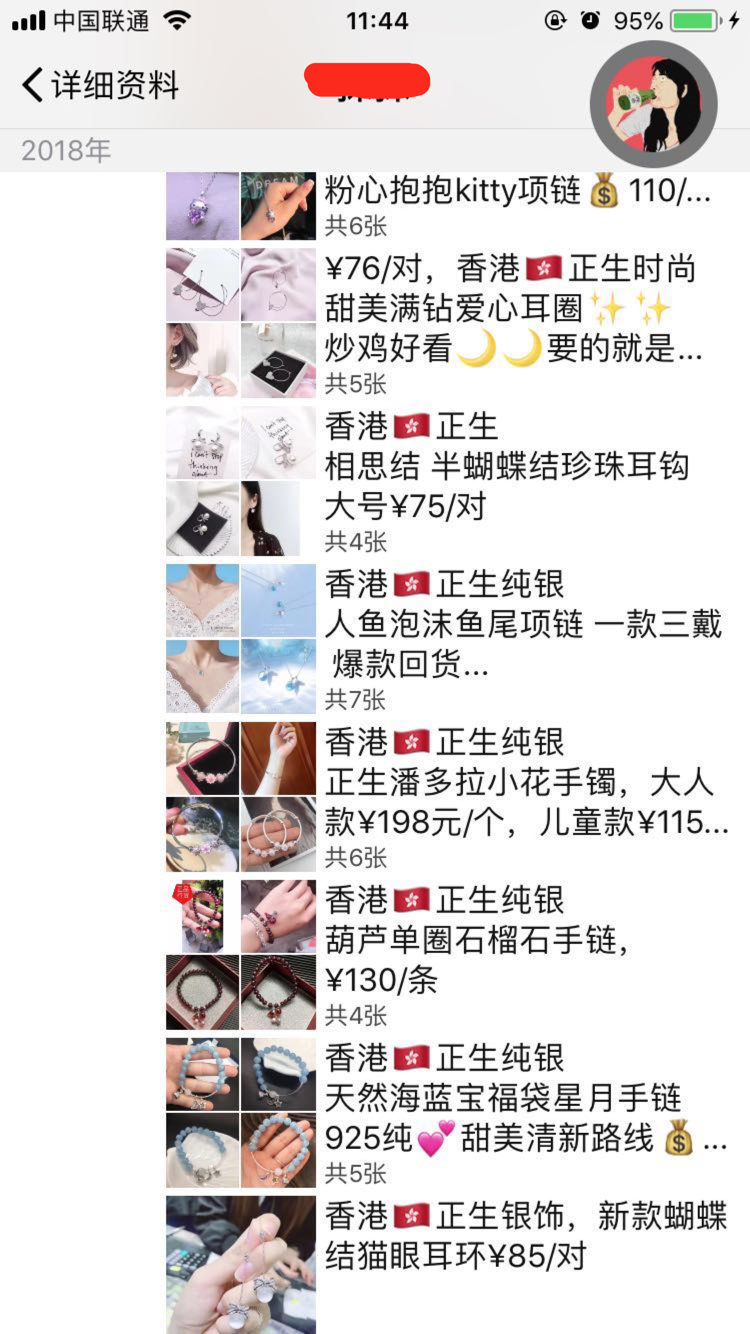This screenshot has height=1334, width=750.
Task: Go back to 详细资料
Action: click(x=100, y=85)
